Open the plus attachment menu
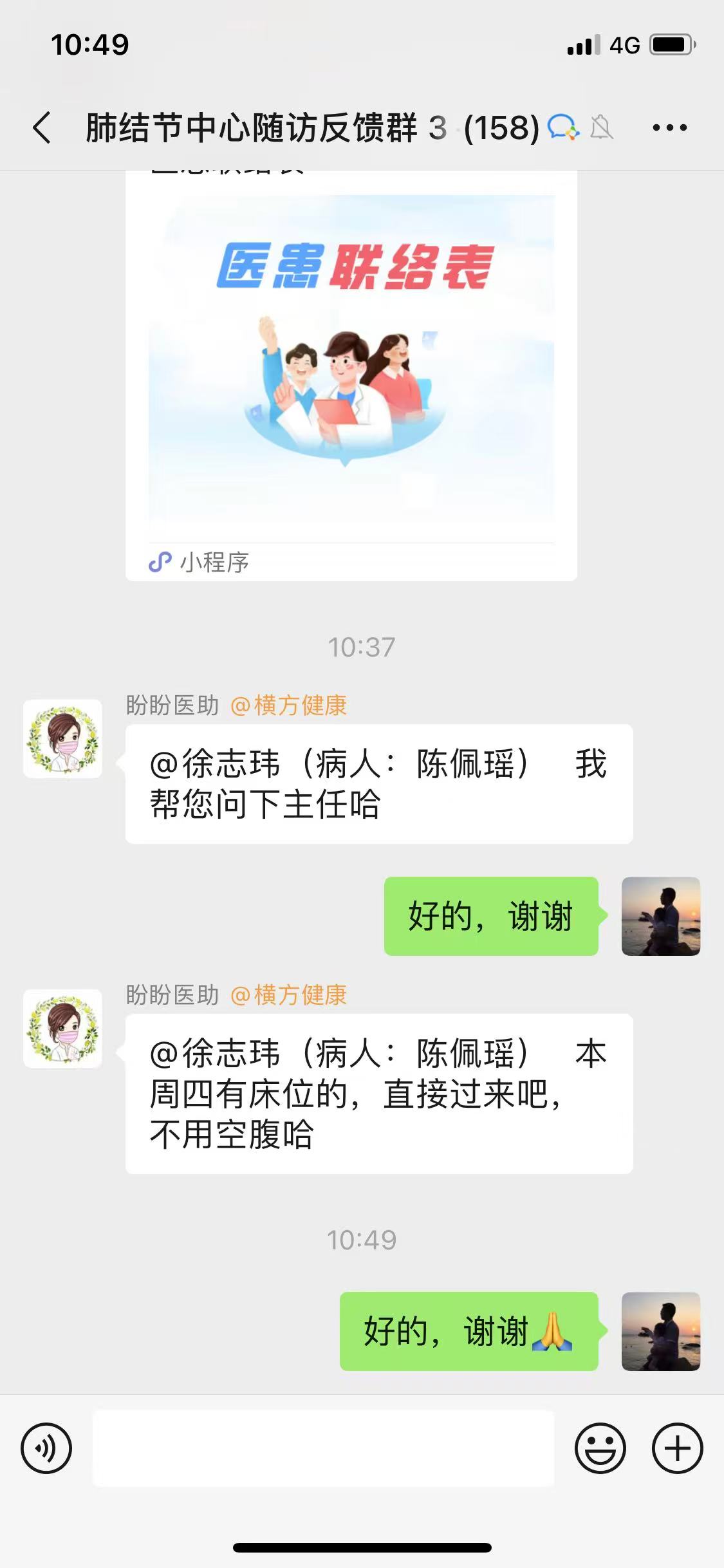The height and width of the screenshot is (1568, 724). [677, 1448]
